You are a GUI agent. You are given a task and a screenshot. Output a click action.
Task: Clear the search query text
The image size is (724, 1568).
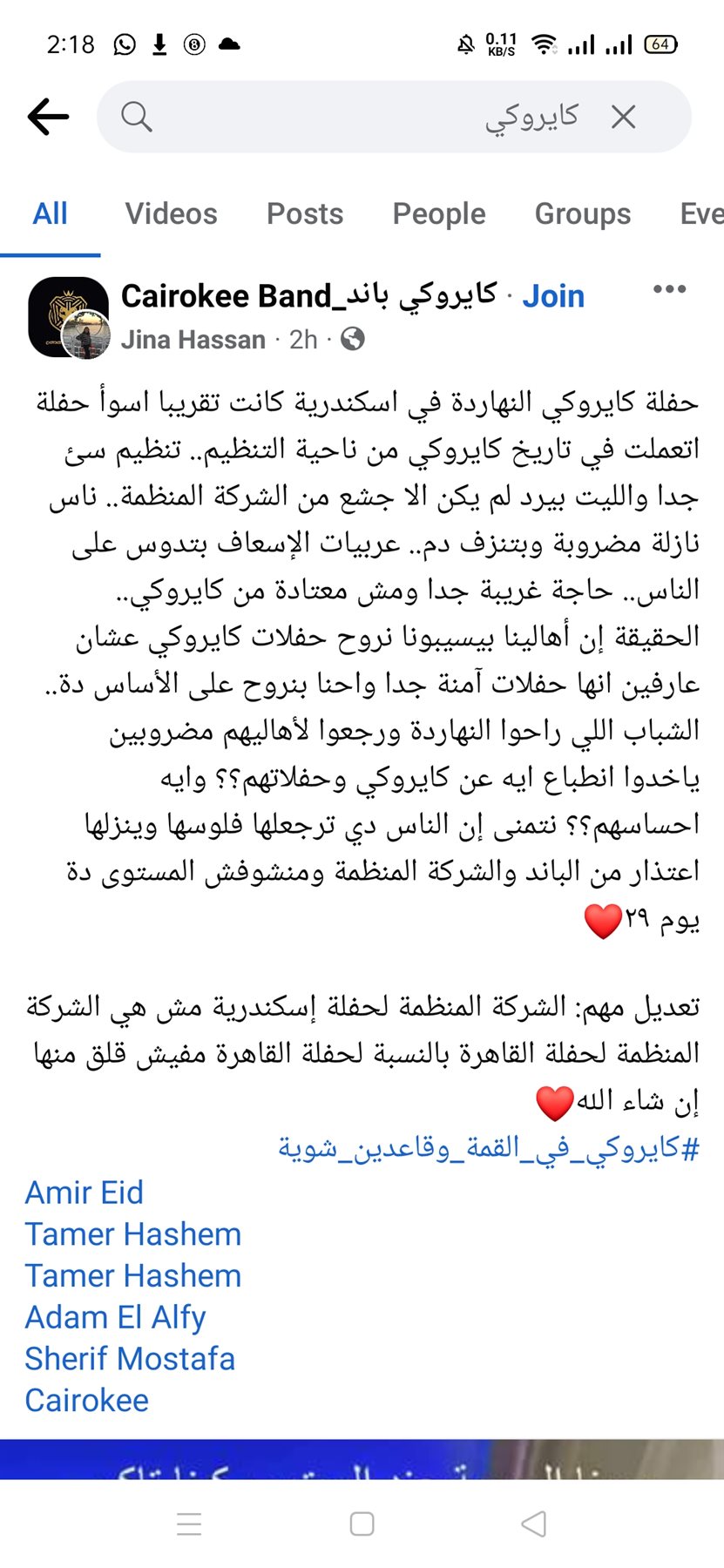623,117
